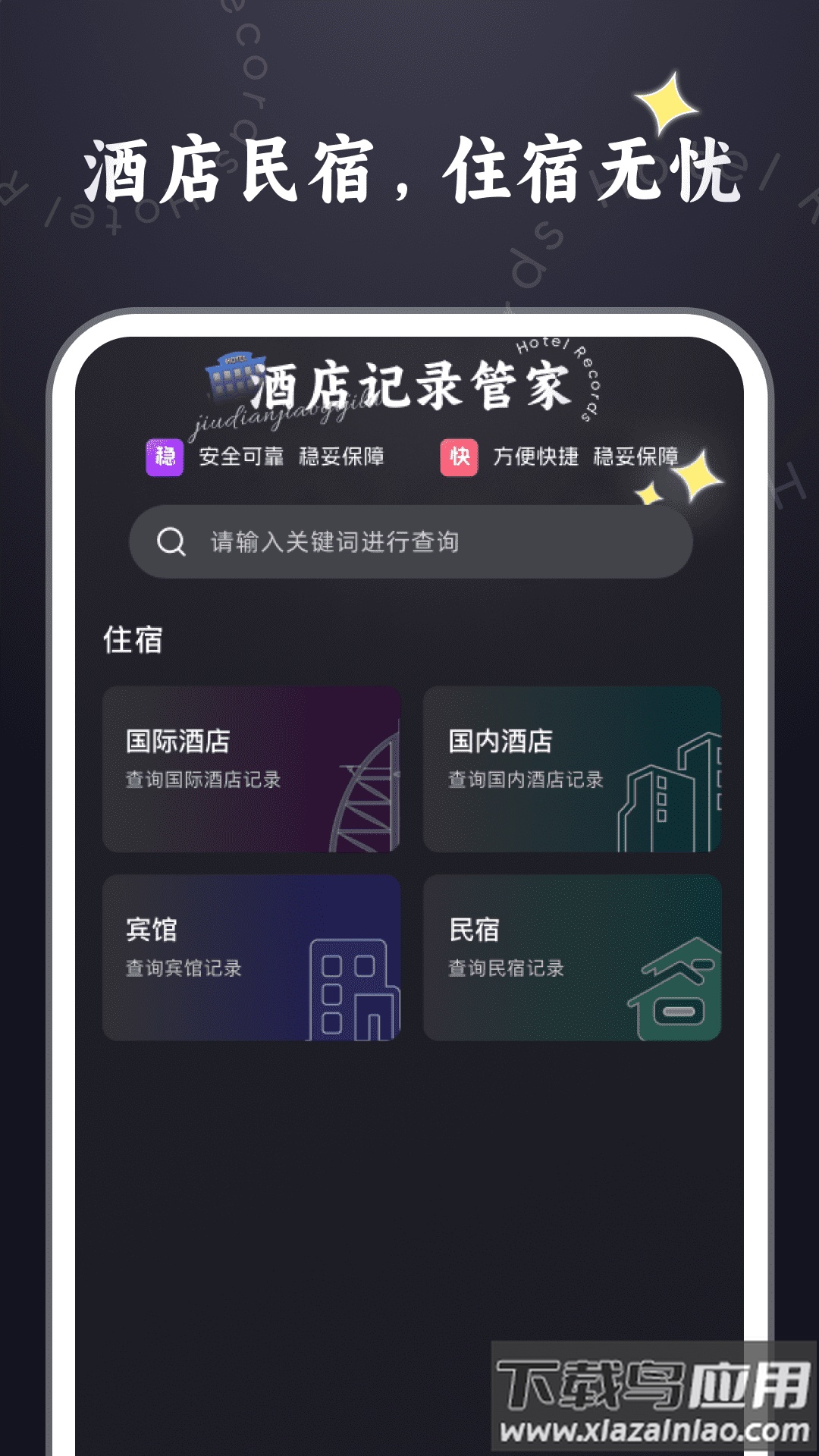
Task: Click the 安全可靠 稳妥保障 label
Action: (292, 456)
